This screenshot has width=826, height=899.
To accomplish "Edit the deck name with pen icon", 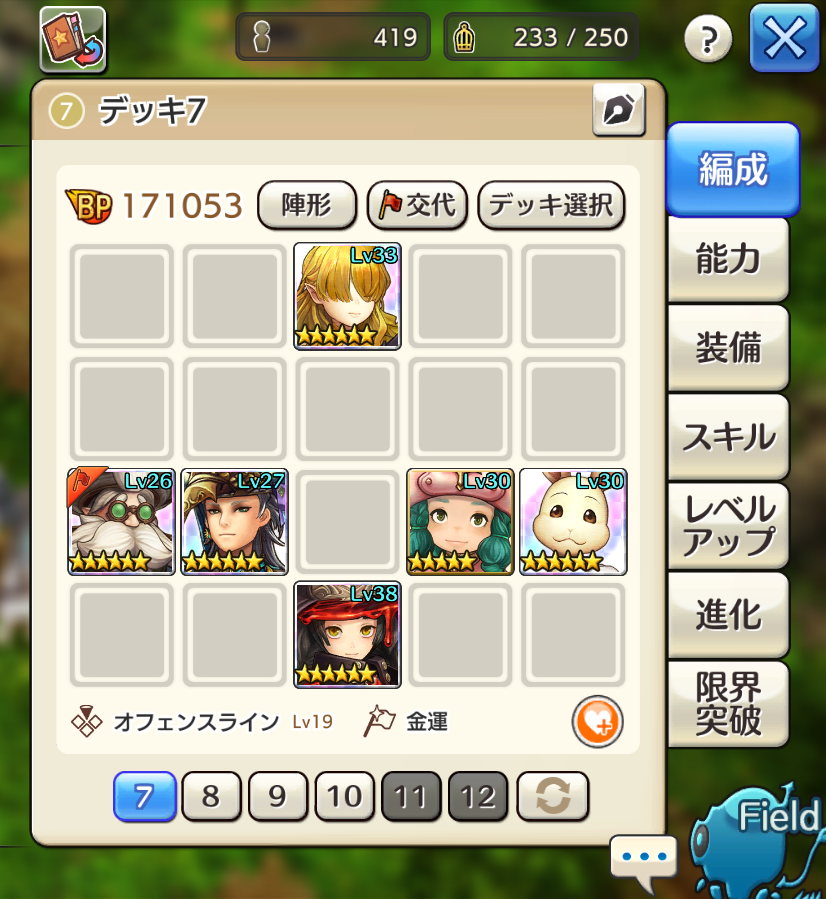I will [x=618, y=110].
